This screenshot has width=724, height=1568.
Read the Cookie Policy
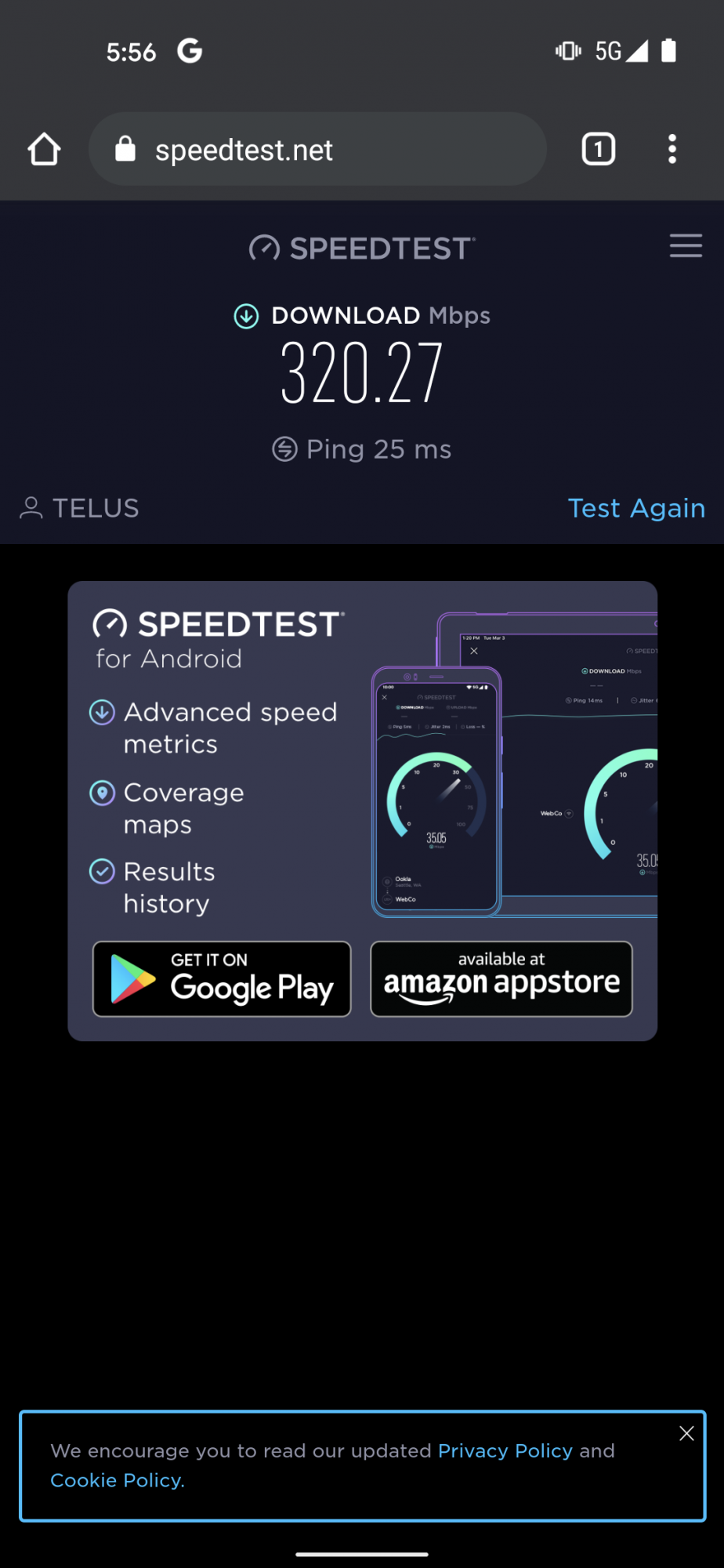tap(118, 1480)
